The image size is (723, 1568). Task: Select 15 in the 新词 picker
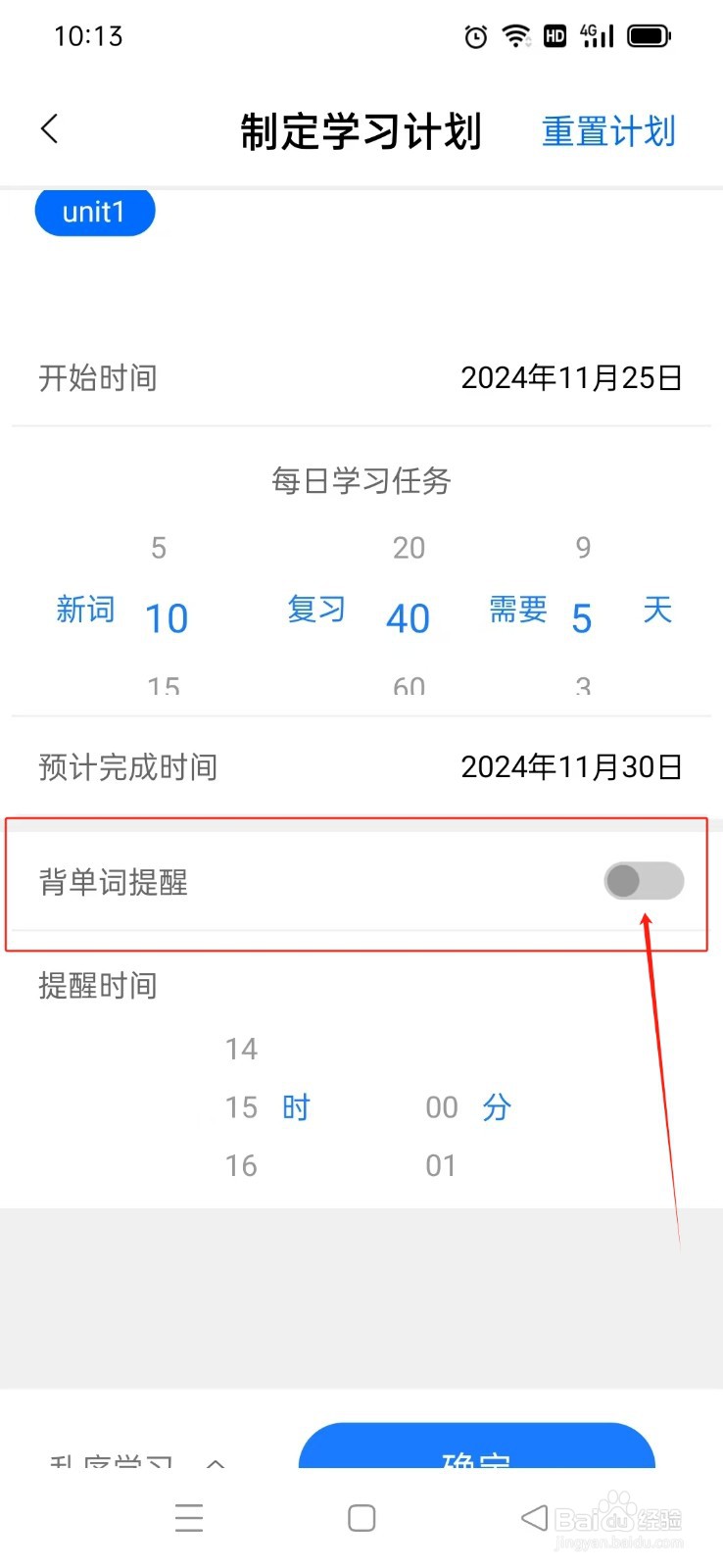click(163, 686)
